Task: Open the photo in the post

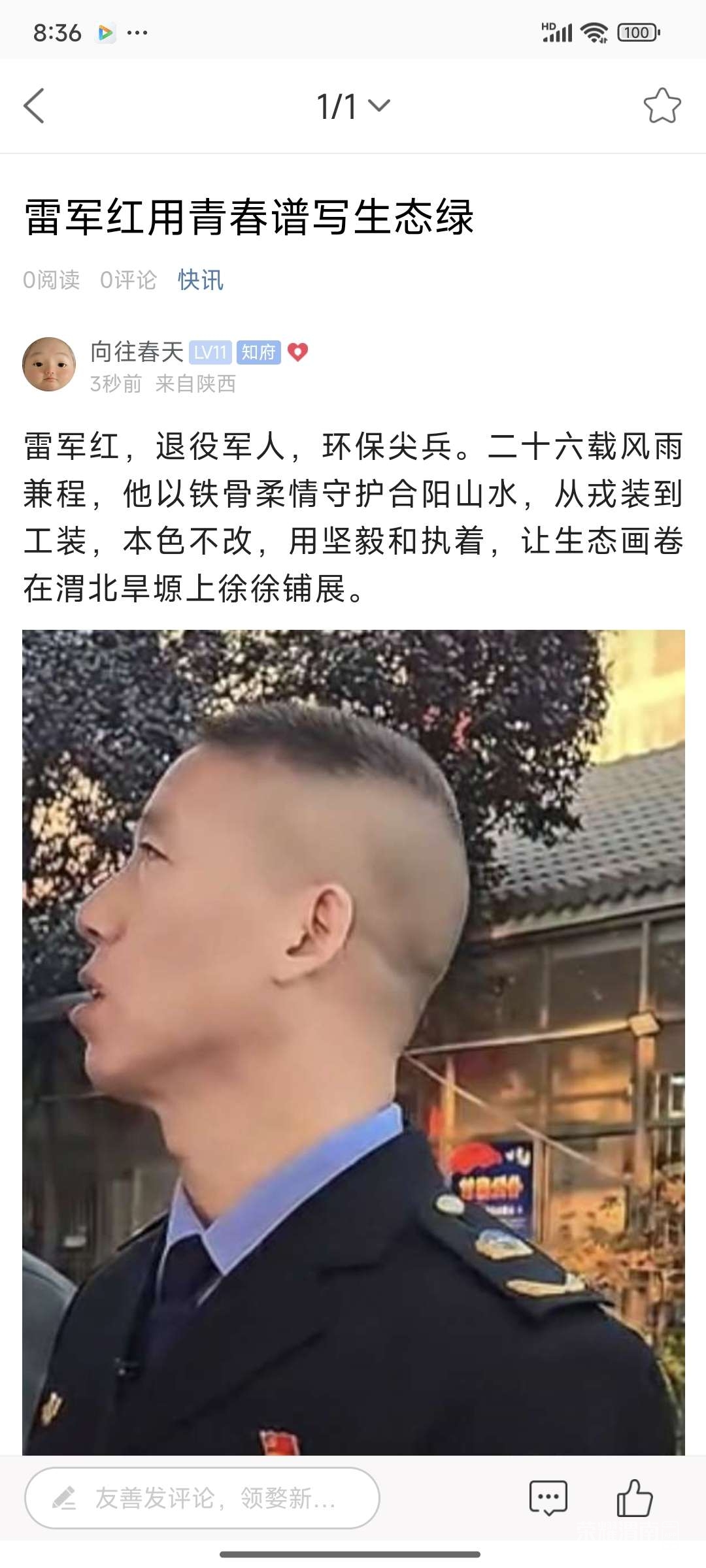Action: 353,1039
